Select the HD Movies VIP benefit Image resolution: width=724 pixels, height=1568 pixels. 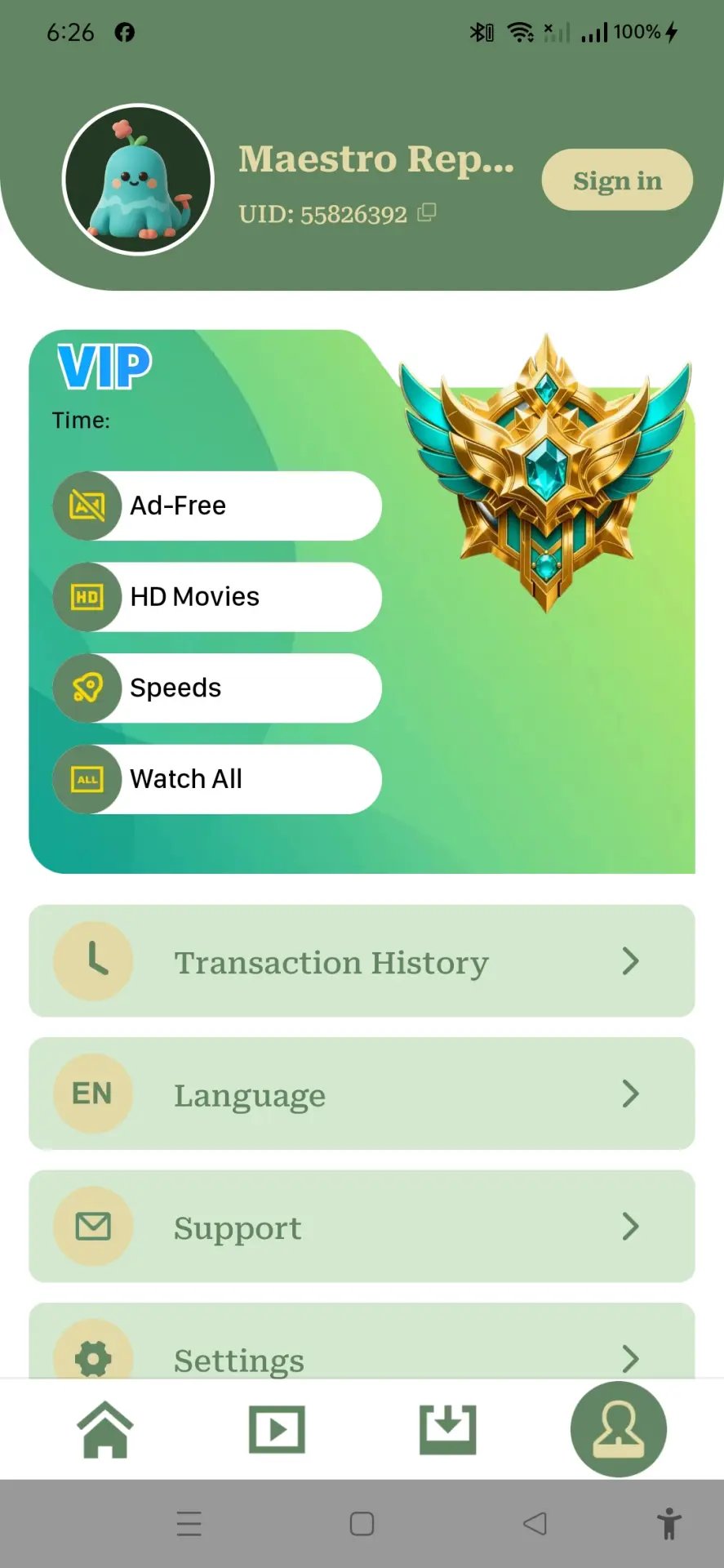pyautogui.click(x=217, y=597)
